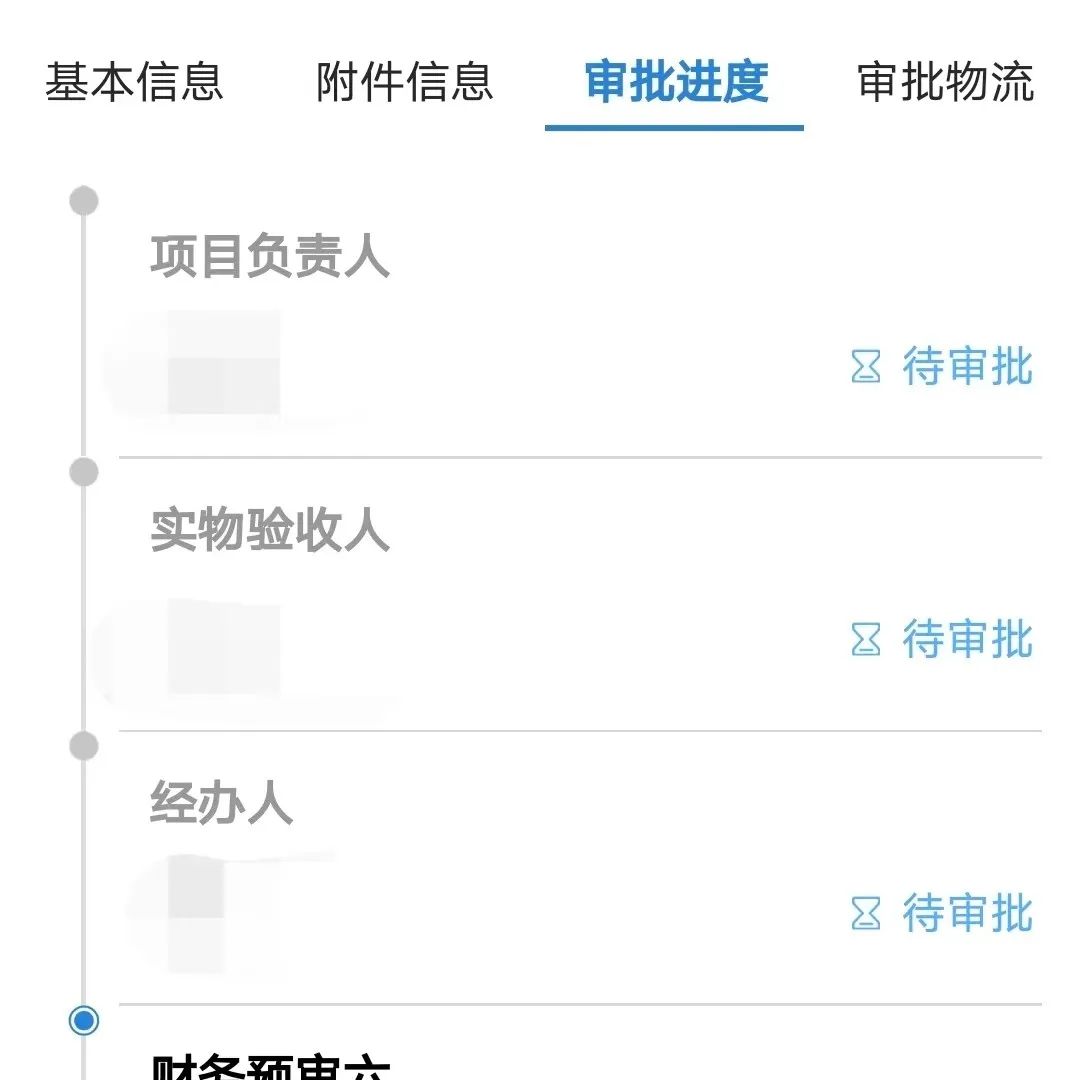Open the 附件信息 tab
The width and height of the screenshot is (1080, 1080).
click(405, 82)
